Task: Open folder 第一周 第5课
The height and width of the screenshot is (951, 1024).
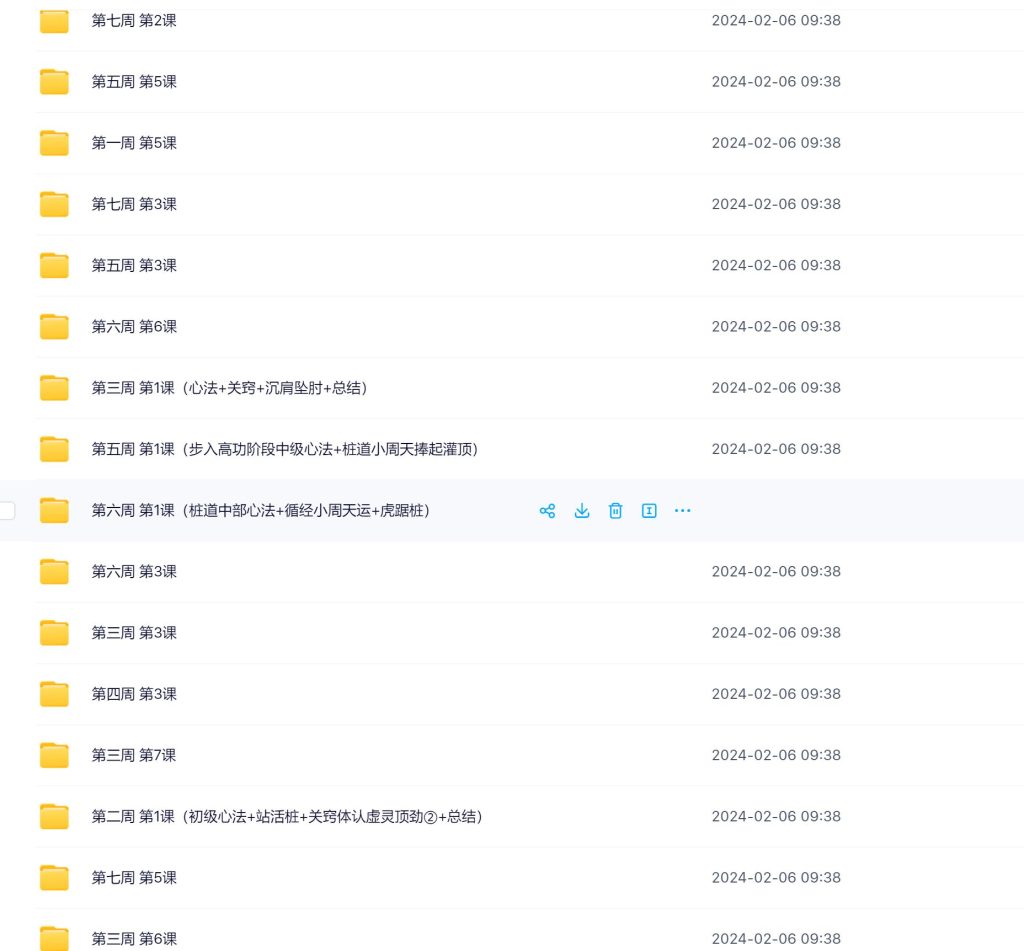Action: [134, 143]
